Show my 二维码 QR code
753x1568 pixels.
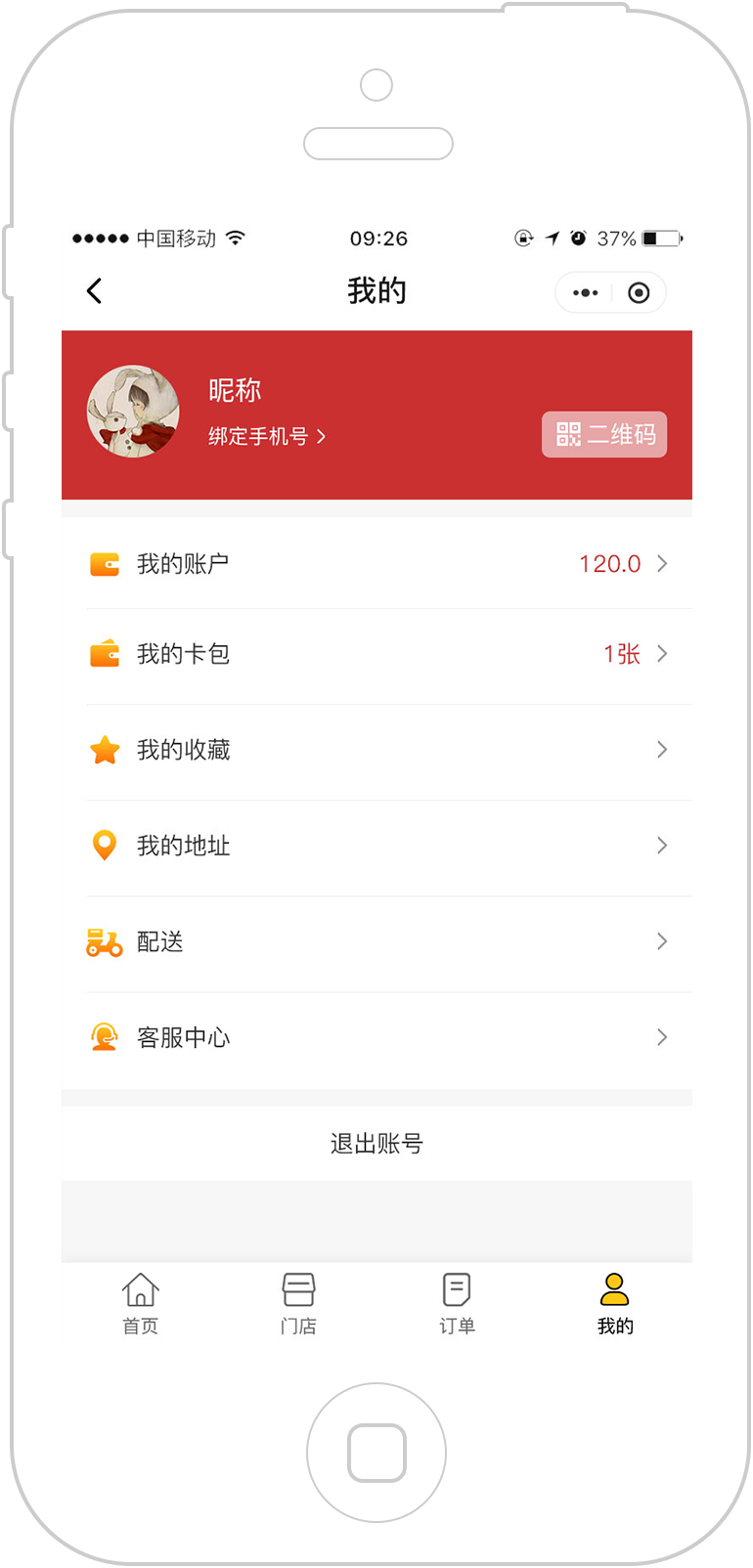click(604, 434)
